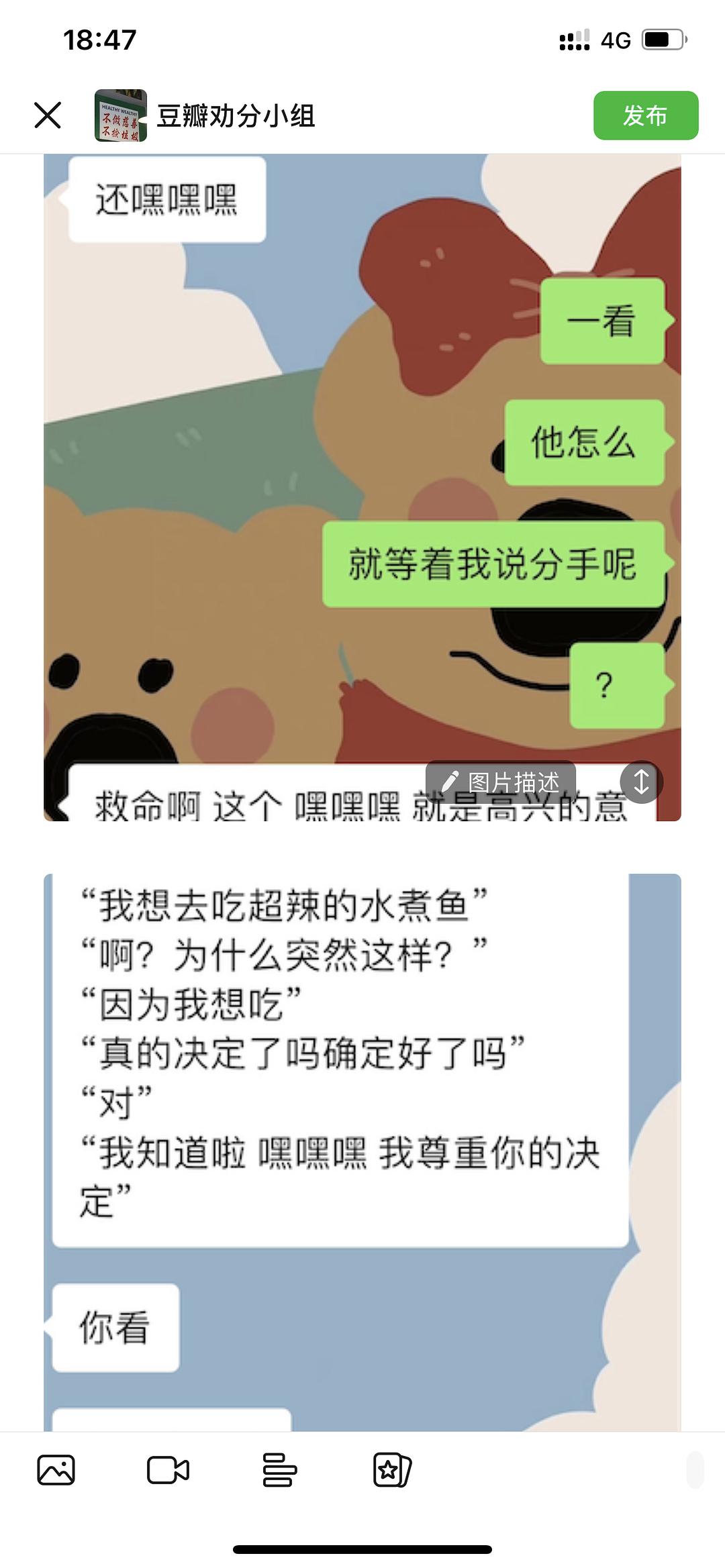Image resolution: width=725 pixels, height=1568 pixels.
Task: Add a video with the camera icon
Action: coord(168,1470)
